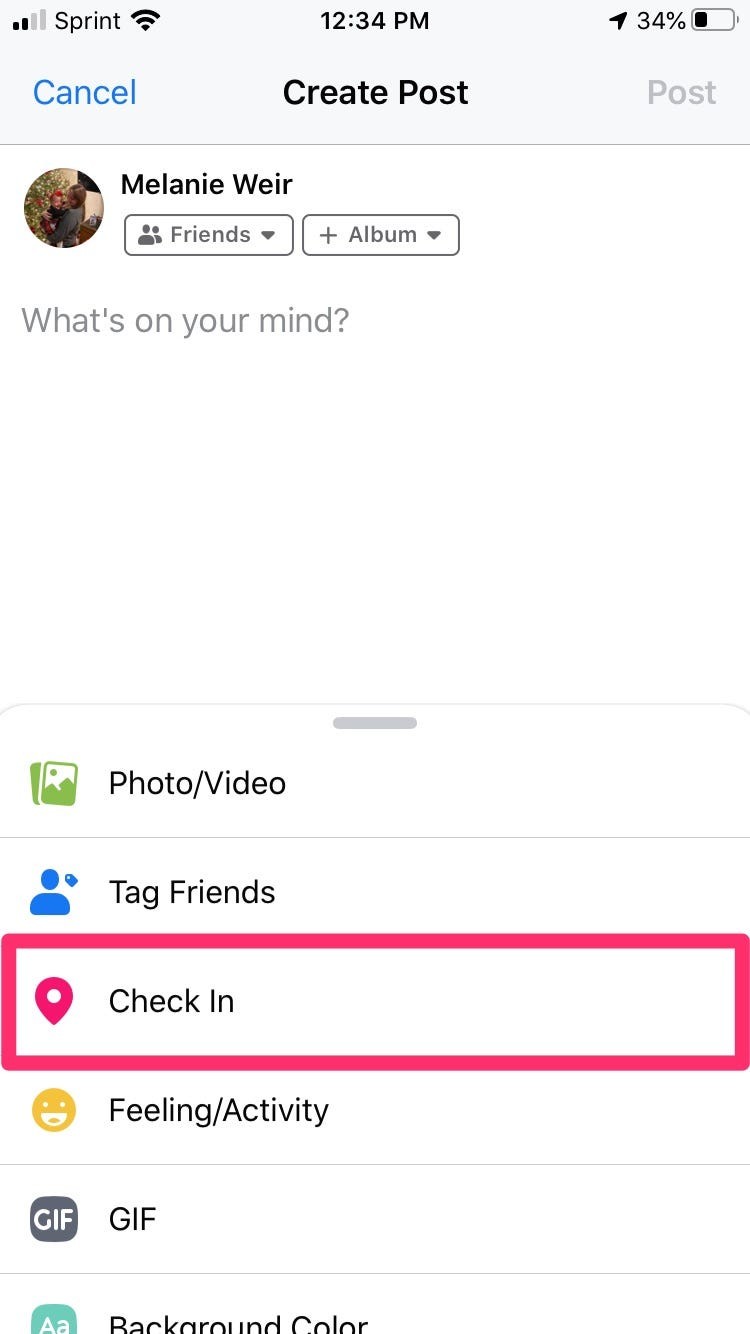Select the Photo/Video option icon

coord(53,783)
